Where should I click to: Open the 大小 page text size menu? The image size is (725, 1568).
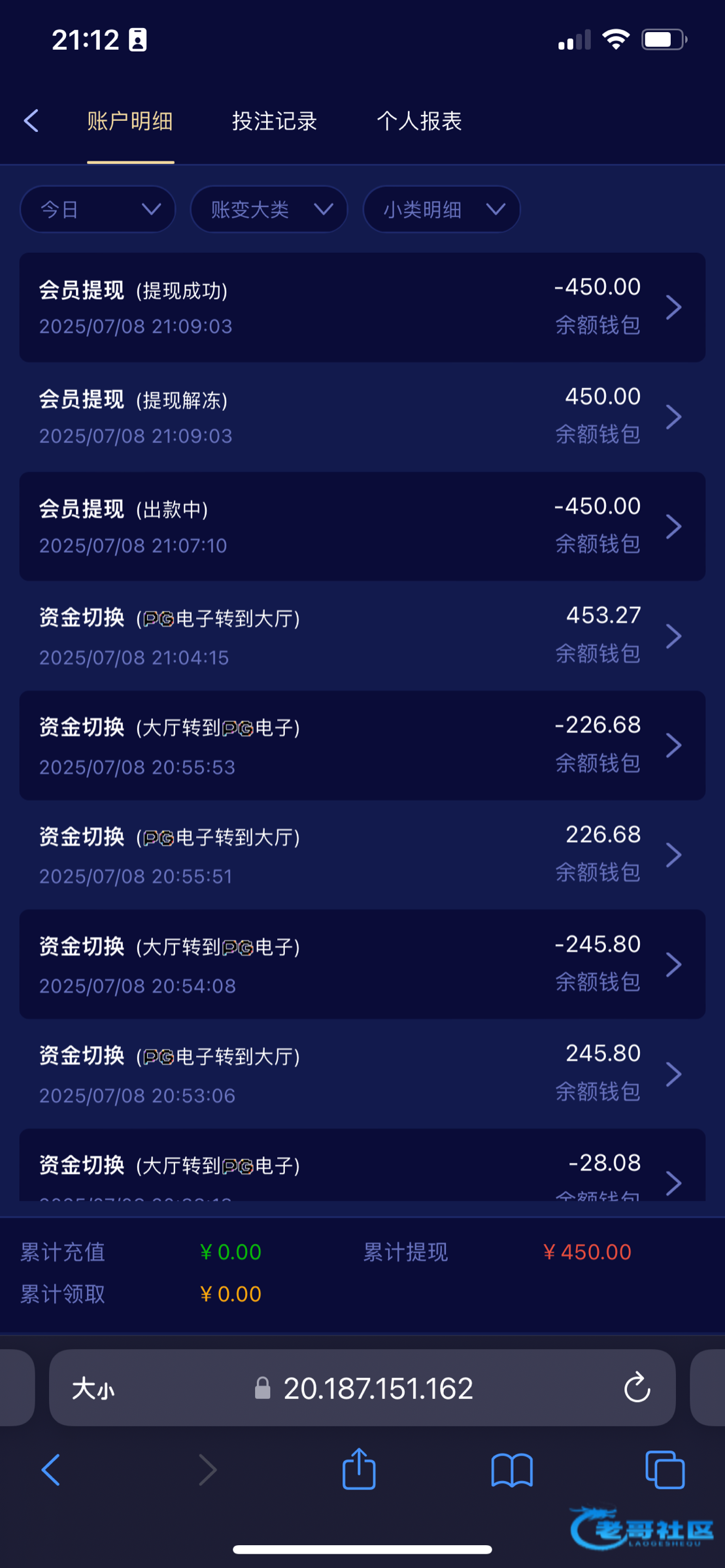point(93,1388)
